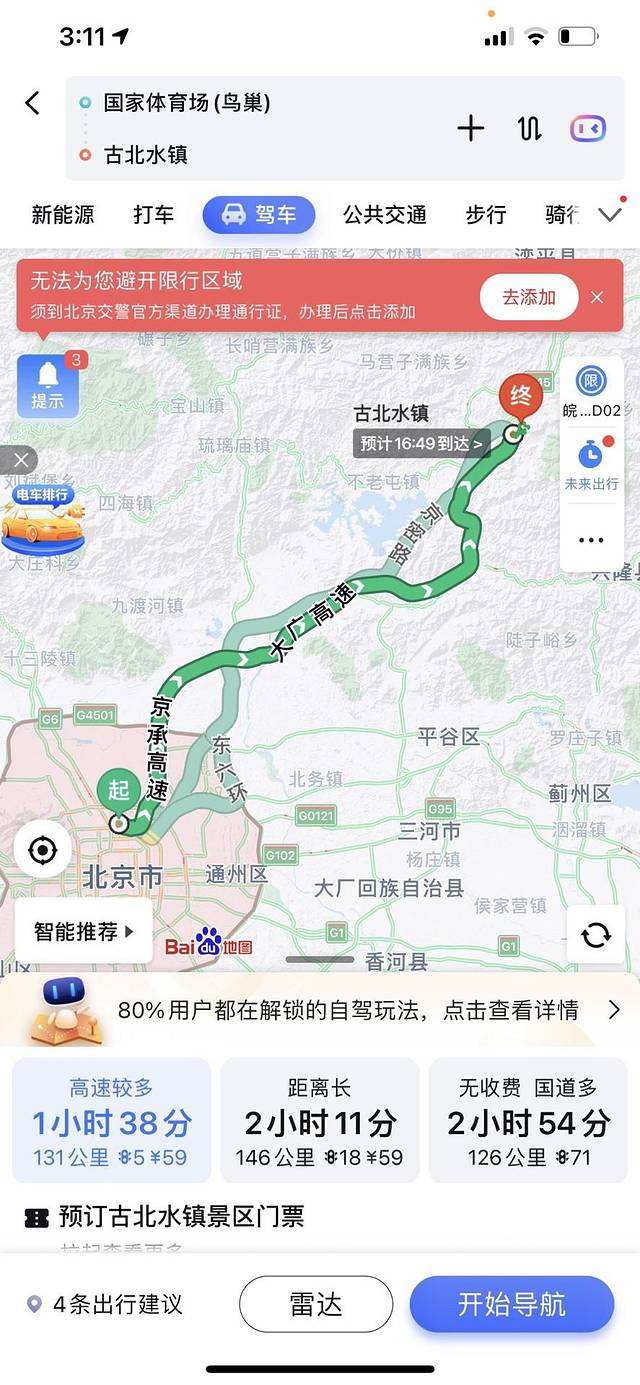The image size is (640, 1385).
Task: Add a waypoint with the plus icon
Action: (x=470, y=128)
